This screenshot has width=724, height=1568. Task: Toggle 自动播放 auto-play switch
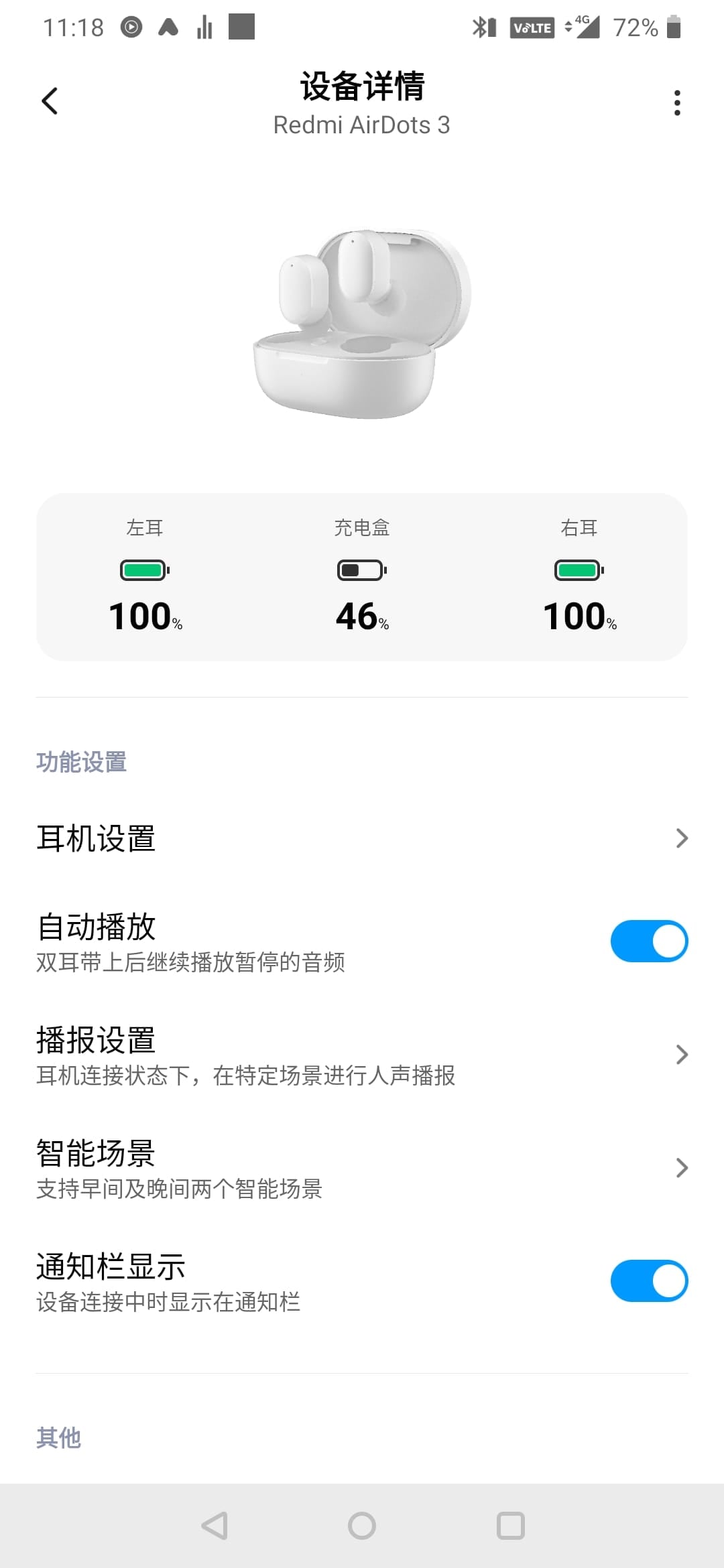point(648,941)
